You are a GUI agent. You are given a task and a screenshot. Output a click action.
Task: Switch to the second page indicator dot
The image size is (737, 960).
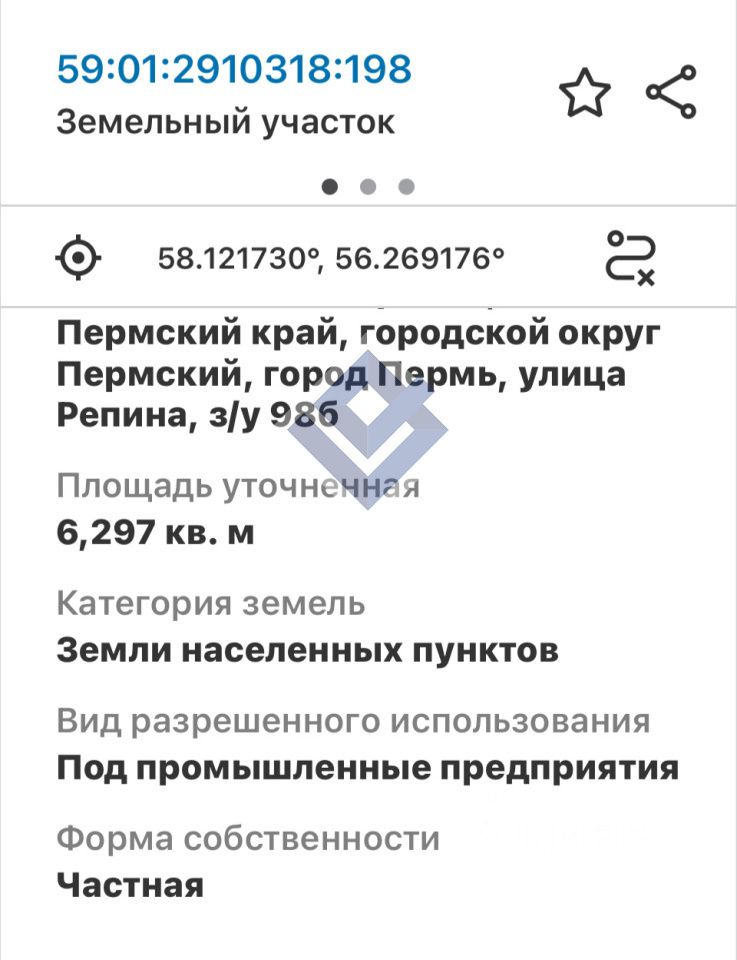click(368, 187)
